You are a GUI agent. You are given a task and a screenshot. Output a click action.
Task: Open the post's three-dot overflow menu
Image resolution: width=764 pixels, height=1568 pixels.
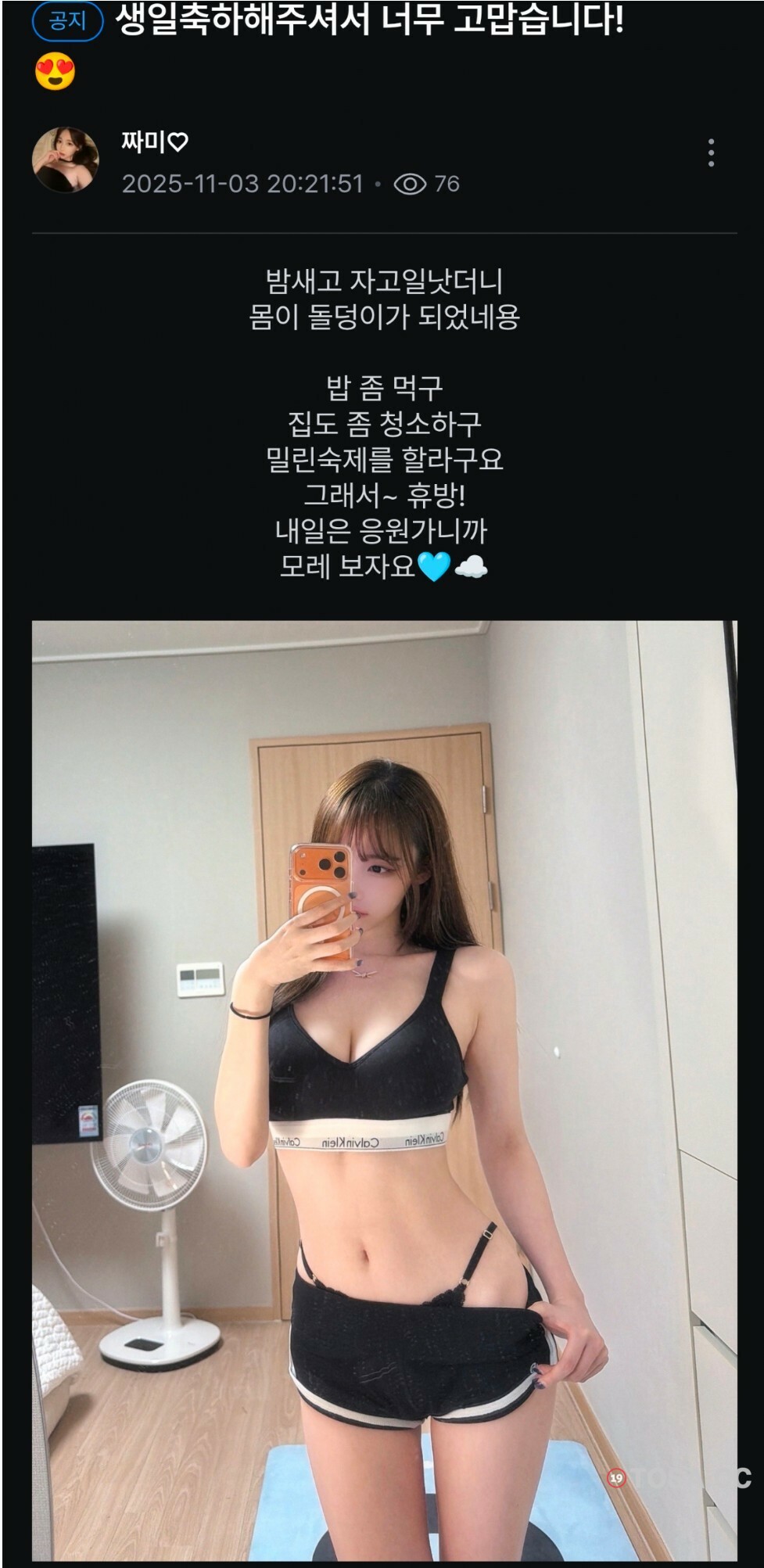coord(710,153)
